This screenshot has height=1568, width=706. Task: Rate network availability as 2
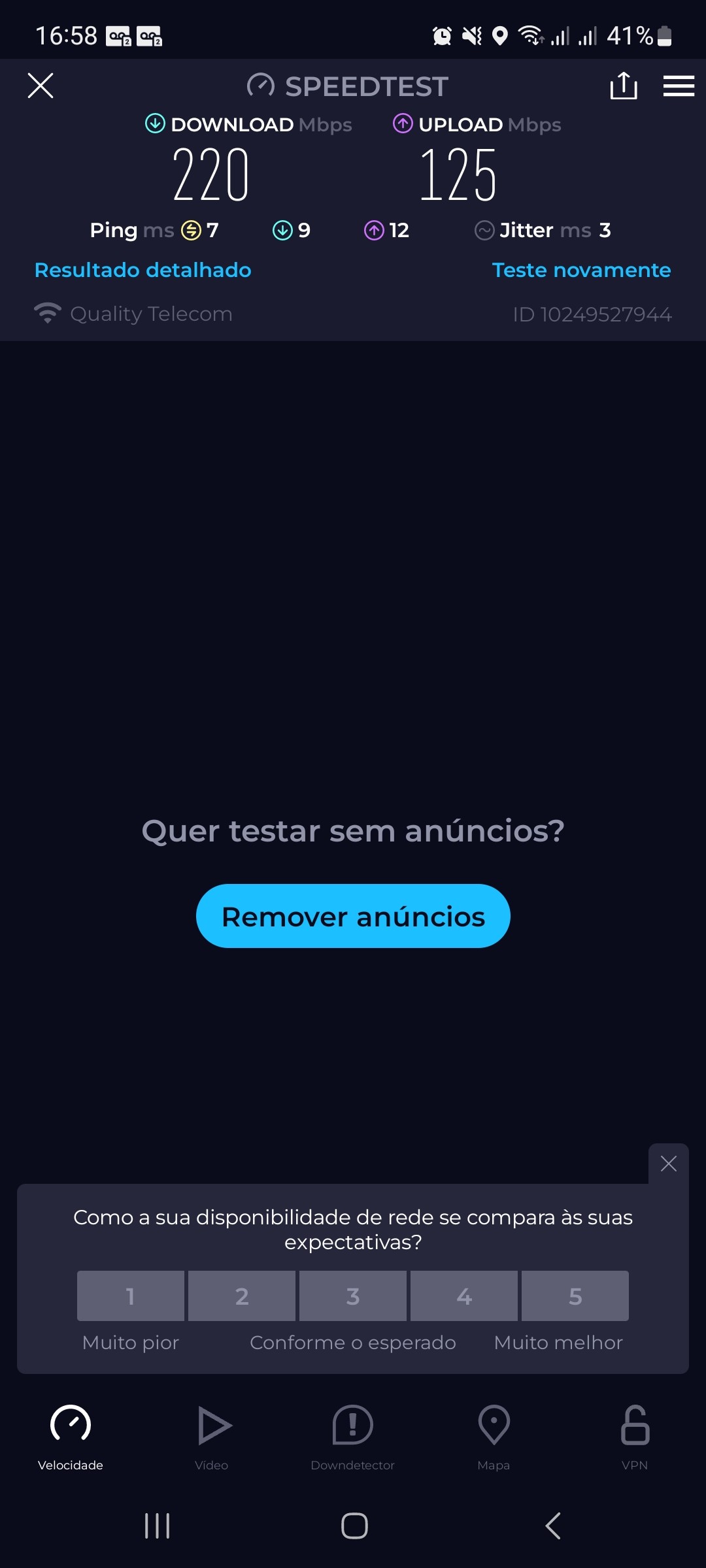pyautogui.click(x=242, y=1296)
